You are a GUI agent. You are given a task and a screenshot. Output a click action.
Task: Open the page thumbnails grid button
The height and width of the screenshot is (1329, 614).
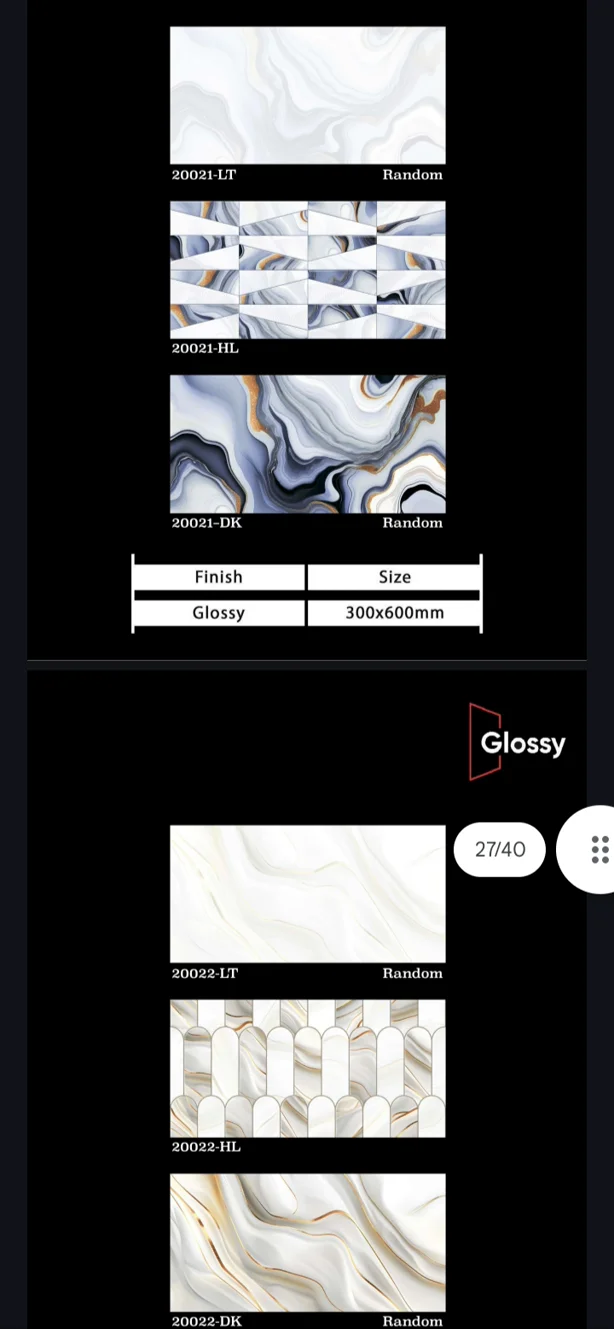(597, 849)
